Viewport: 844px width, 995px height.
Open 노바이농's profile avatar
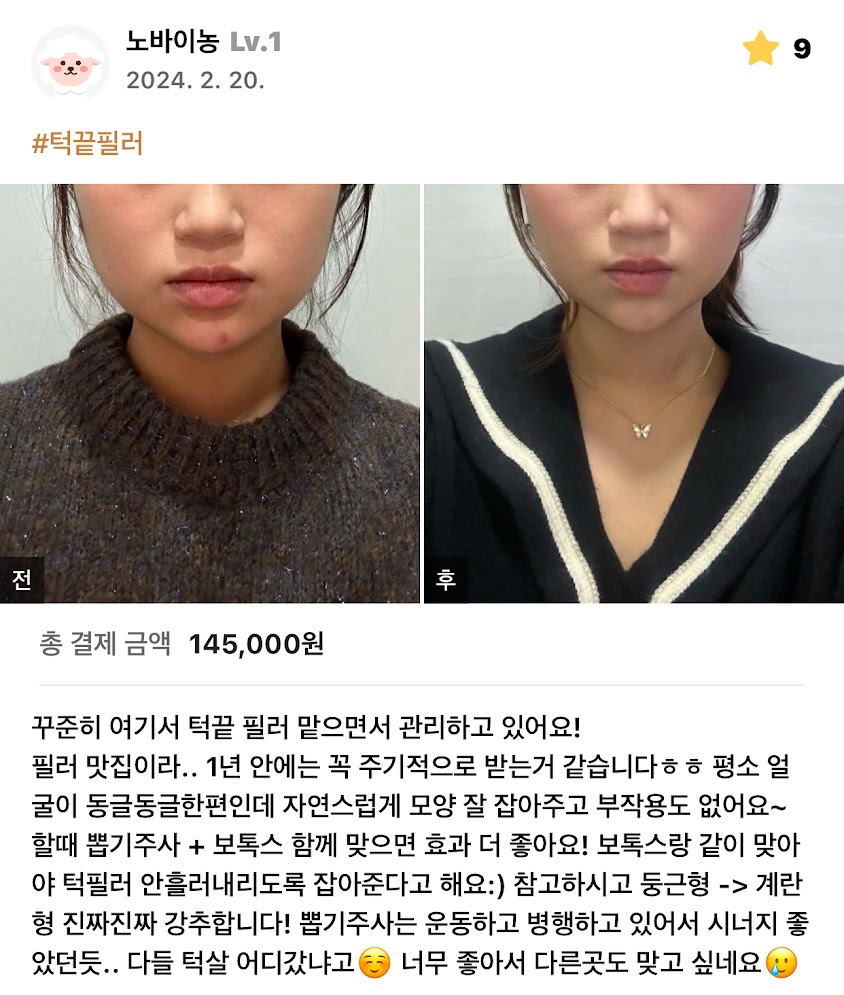coord(71,62)
